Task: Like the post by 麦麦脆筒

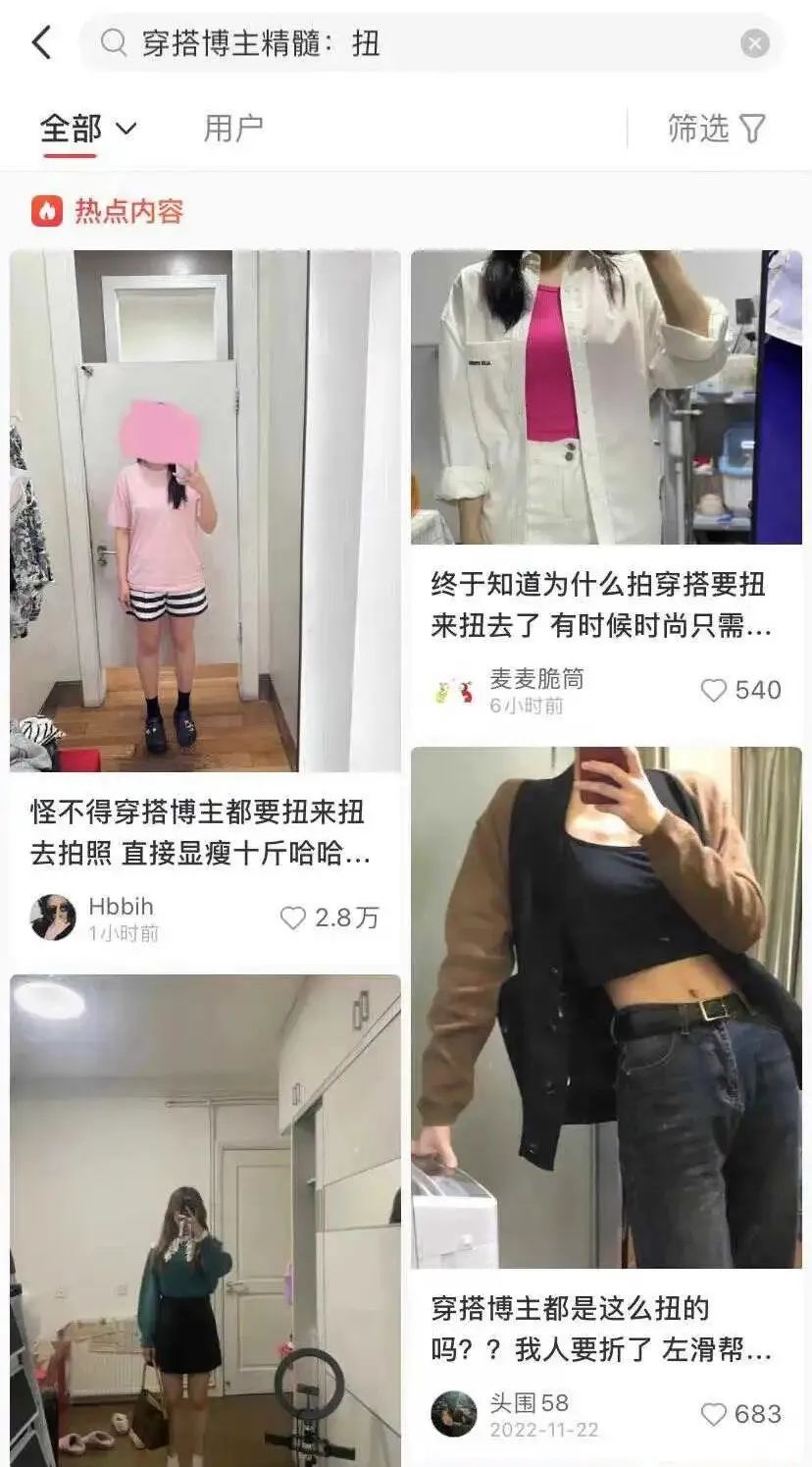Action: (714, 690)
